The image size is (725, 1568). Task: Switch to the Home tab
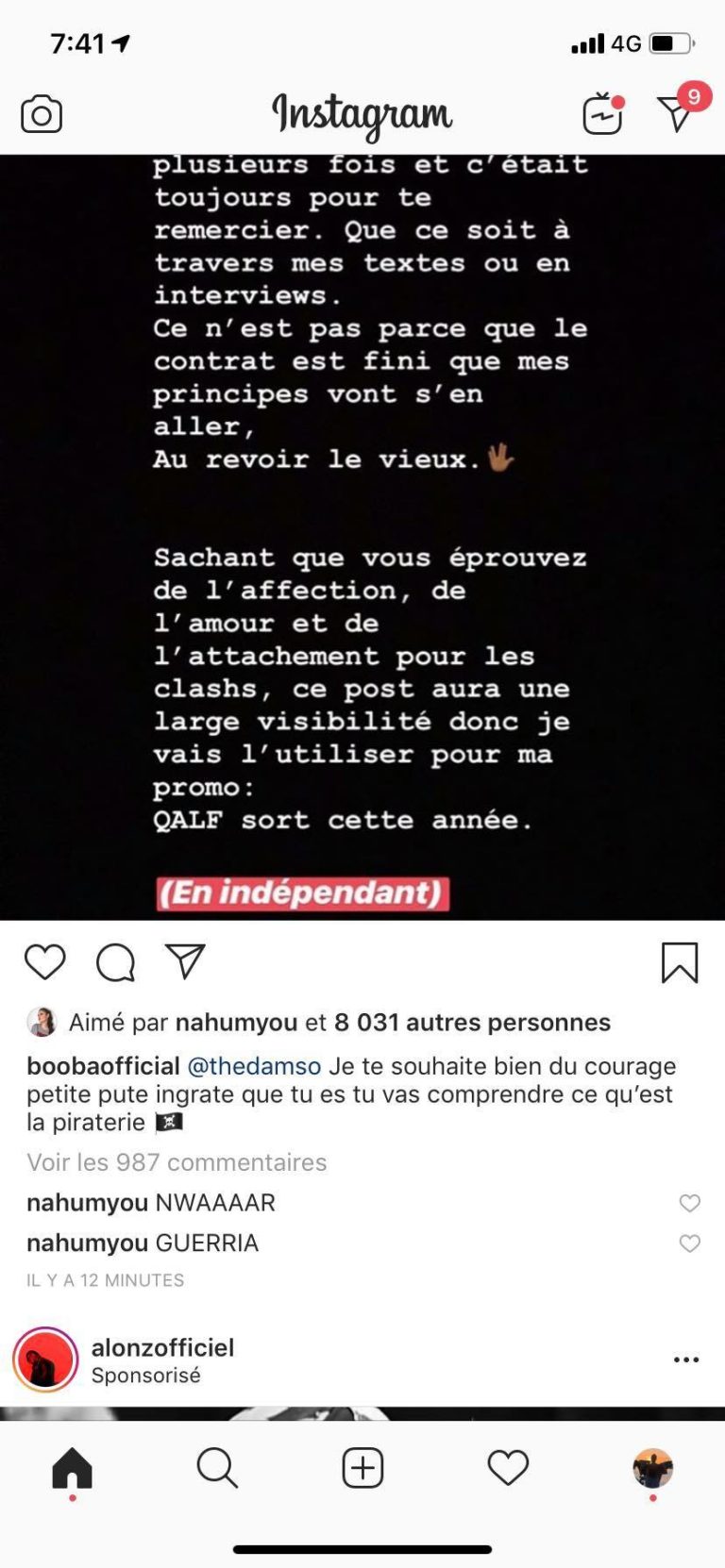point(73,1468)
